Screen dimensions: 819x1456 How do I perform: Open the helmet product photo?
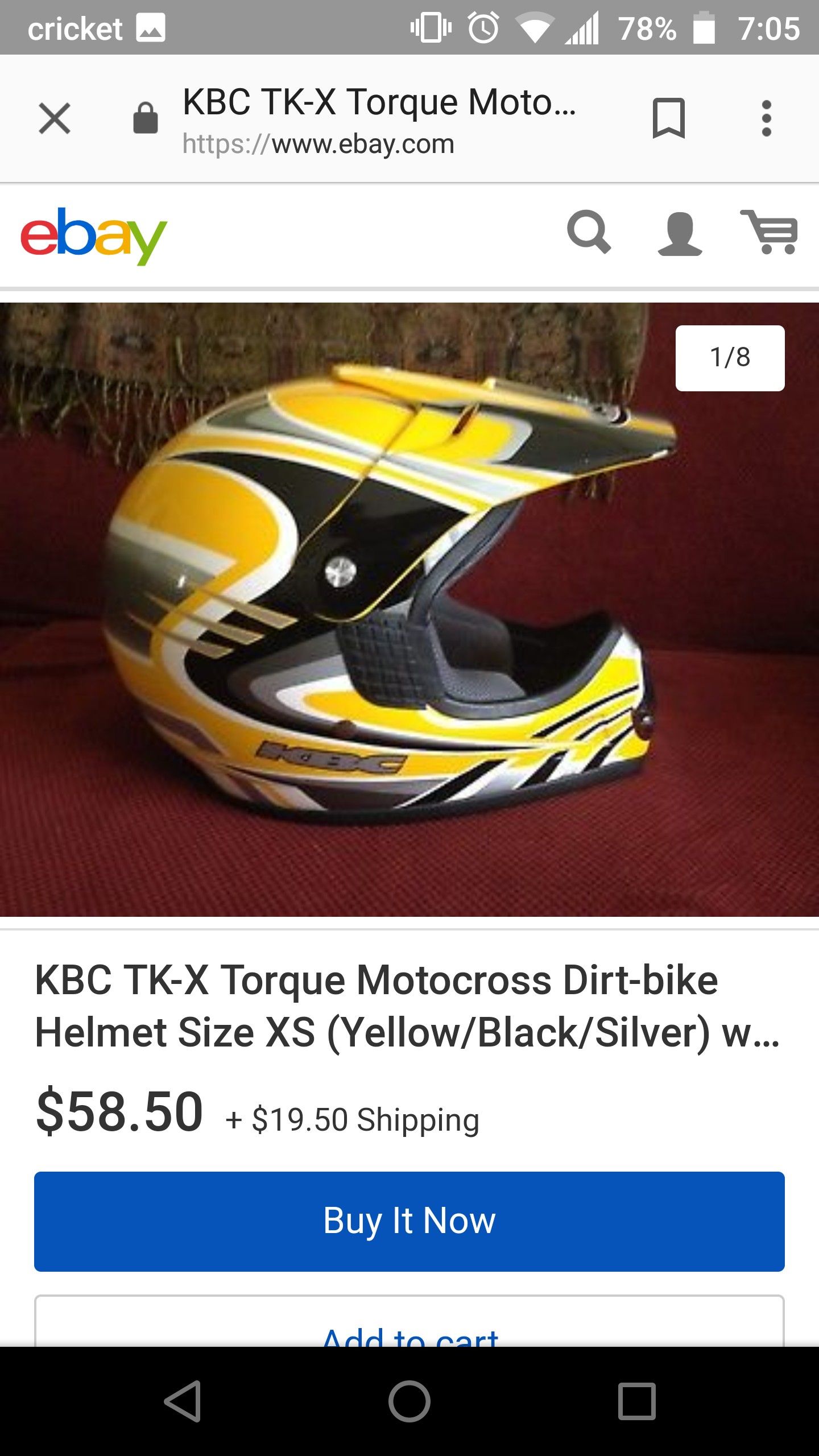pos(409,609)
